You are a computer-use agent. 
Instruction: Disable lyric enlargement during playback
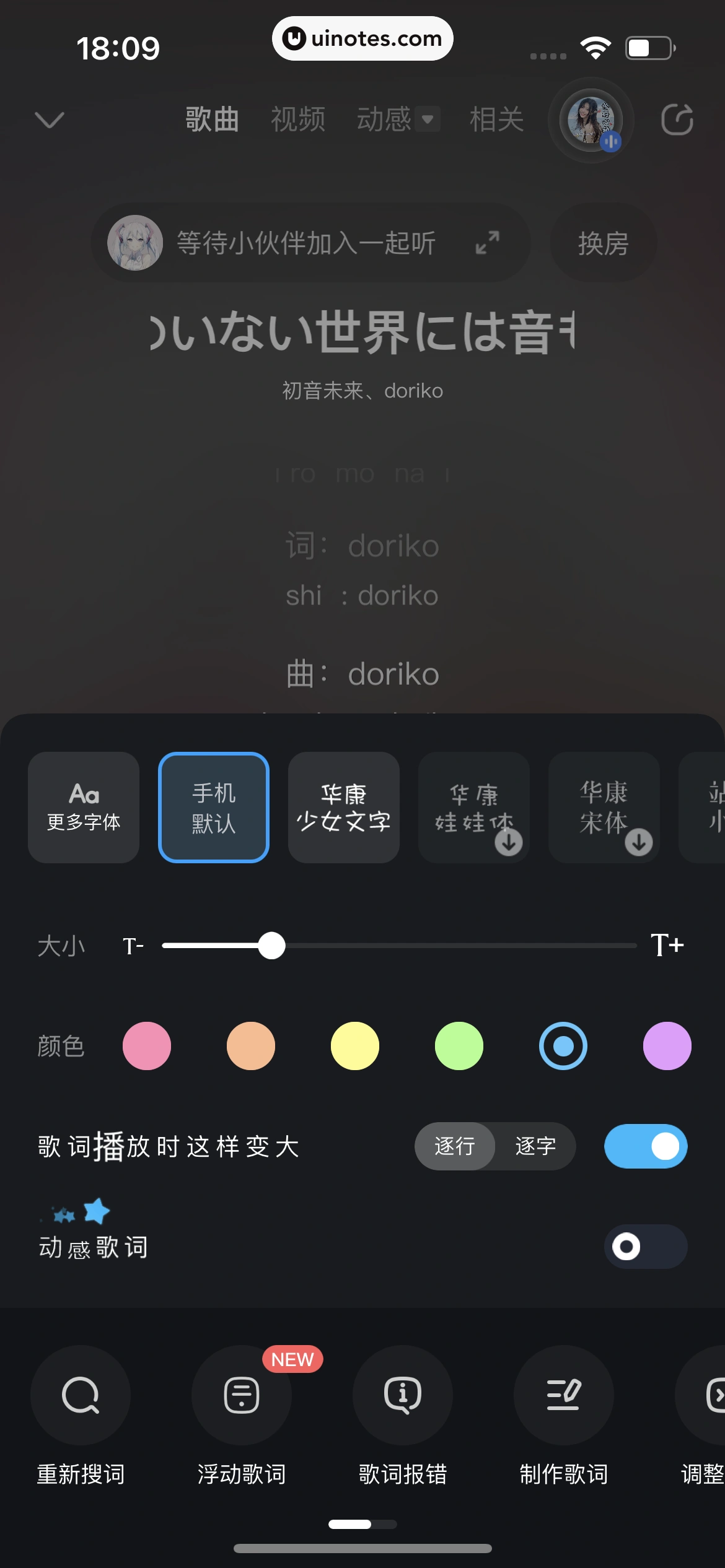(x=646, y=1146)
